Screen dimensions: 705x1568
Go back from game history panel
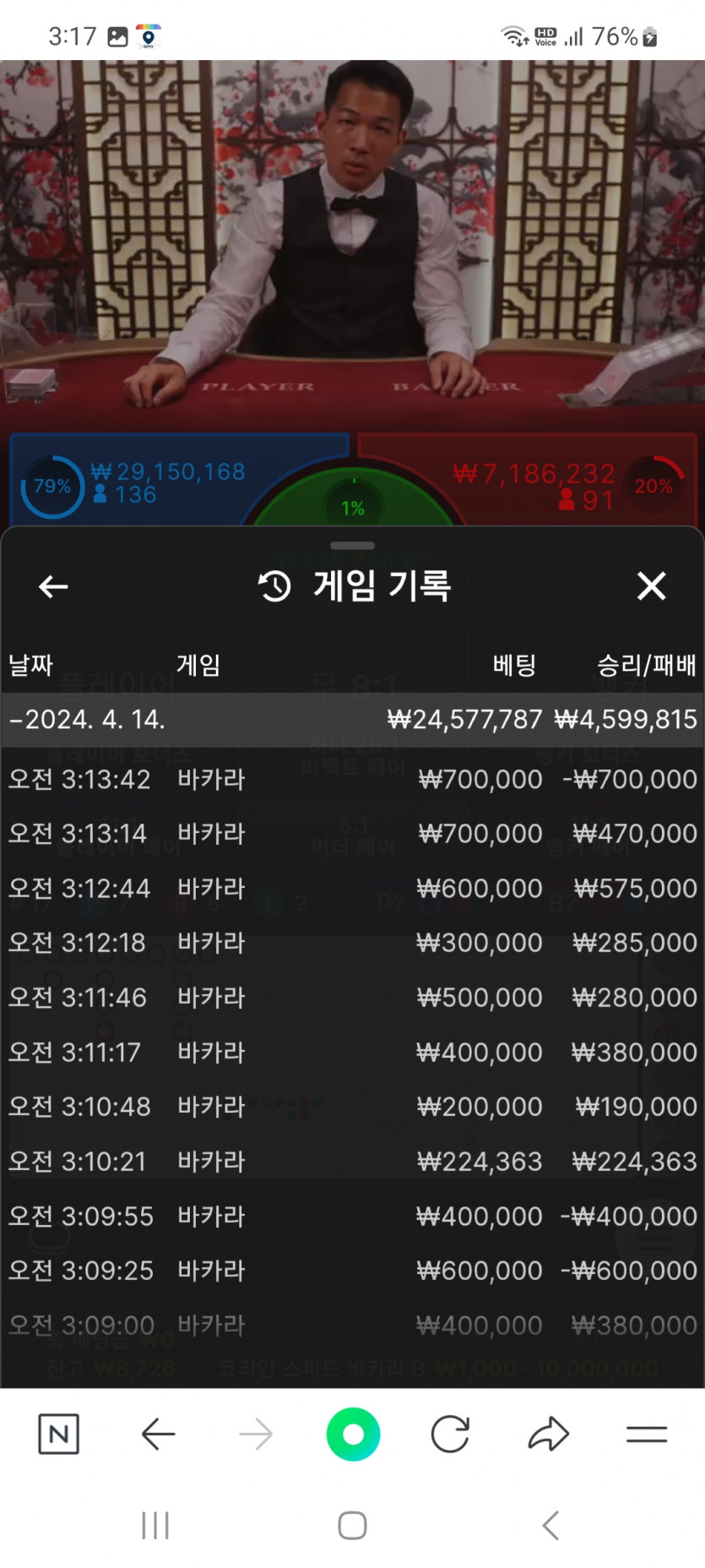tap(53, 586)
